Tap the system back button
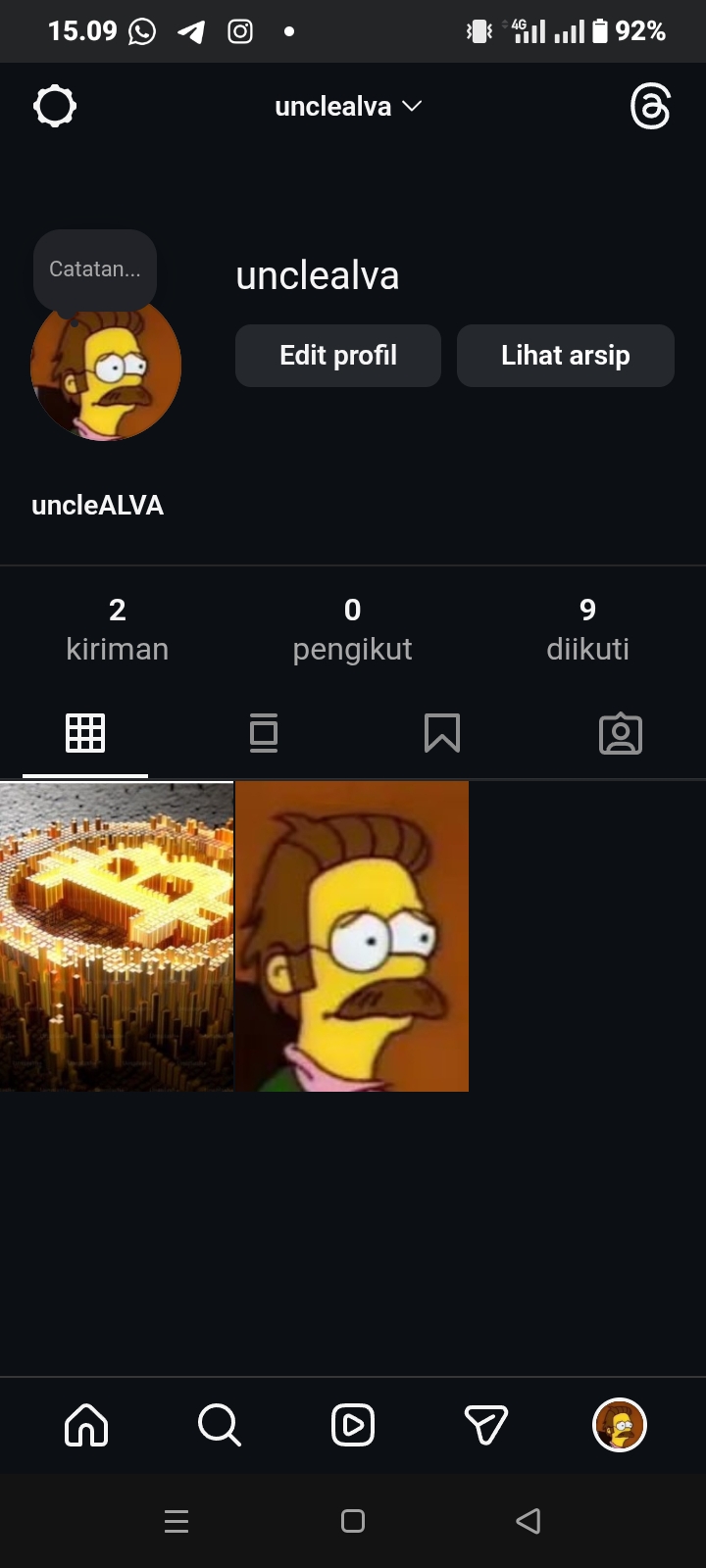This screenshot has width=706, height=1568. click(529, 1521)
